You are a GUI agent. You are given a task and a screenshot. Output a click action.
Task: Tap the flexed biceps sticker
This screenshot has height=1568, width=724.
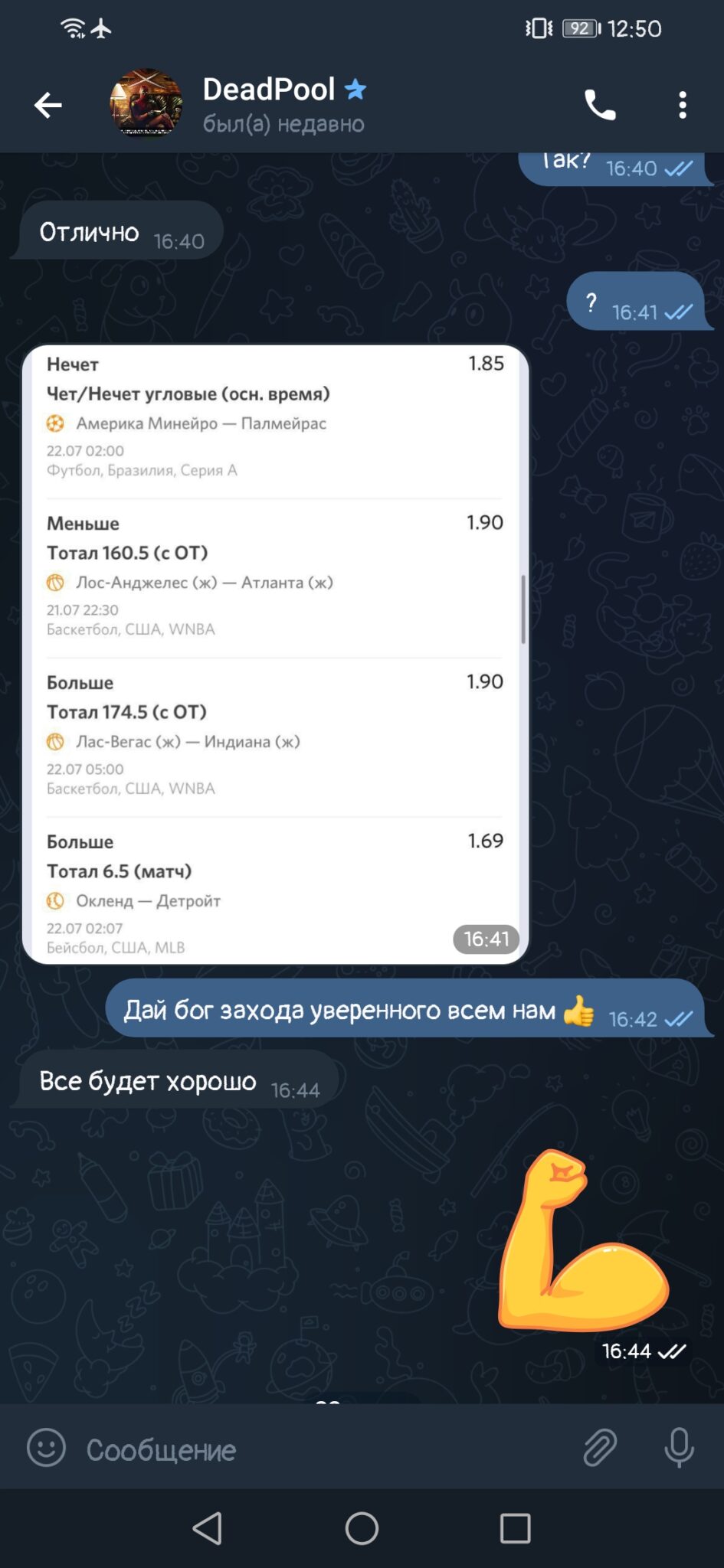(x=584, y=1240)
